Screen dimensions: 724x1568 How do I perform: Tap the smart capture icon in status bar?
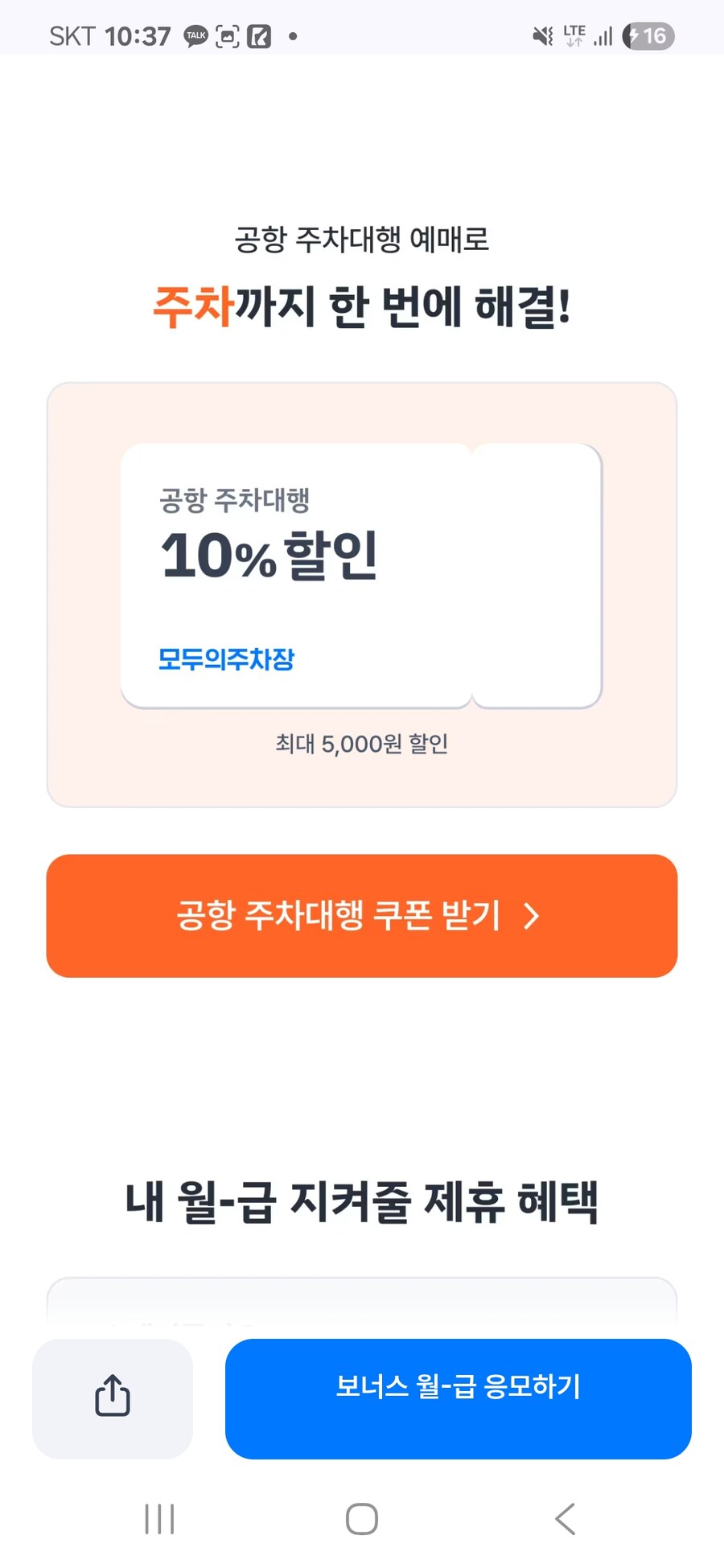click(x=226, y=35)
